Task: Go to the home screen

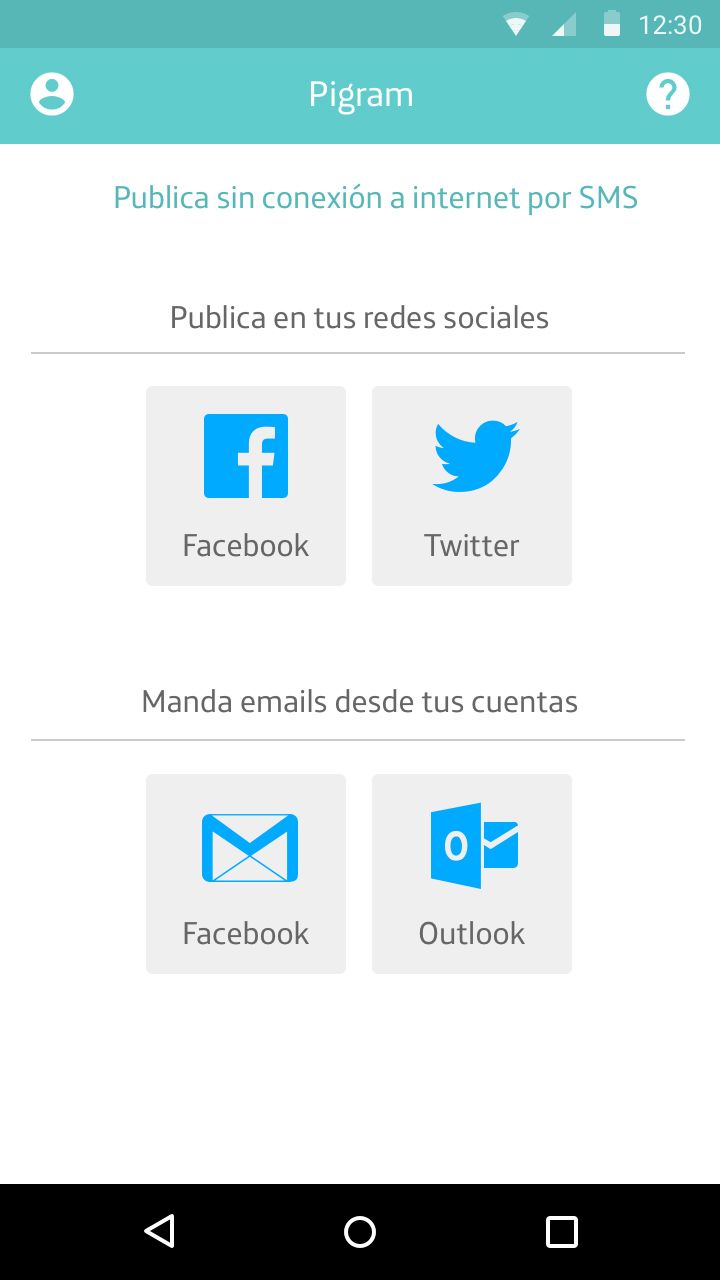Action: click(360, 1231)
